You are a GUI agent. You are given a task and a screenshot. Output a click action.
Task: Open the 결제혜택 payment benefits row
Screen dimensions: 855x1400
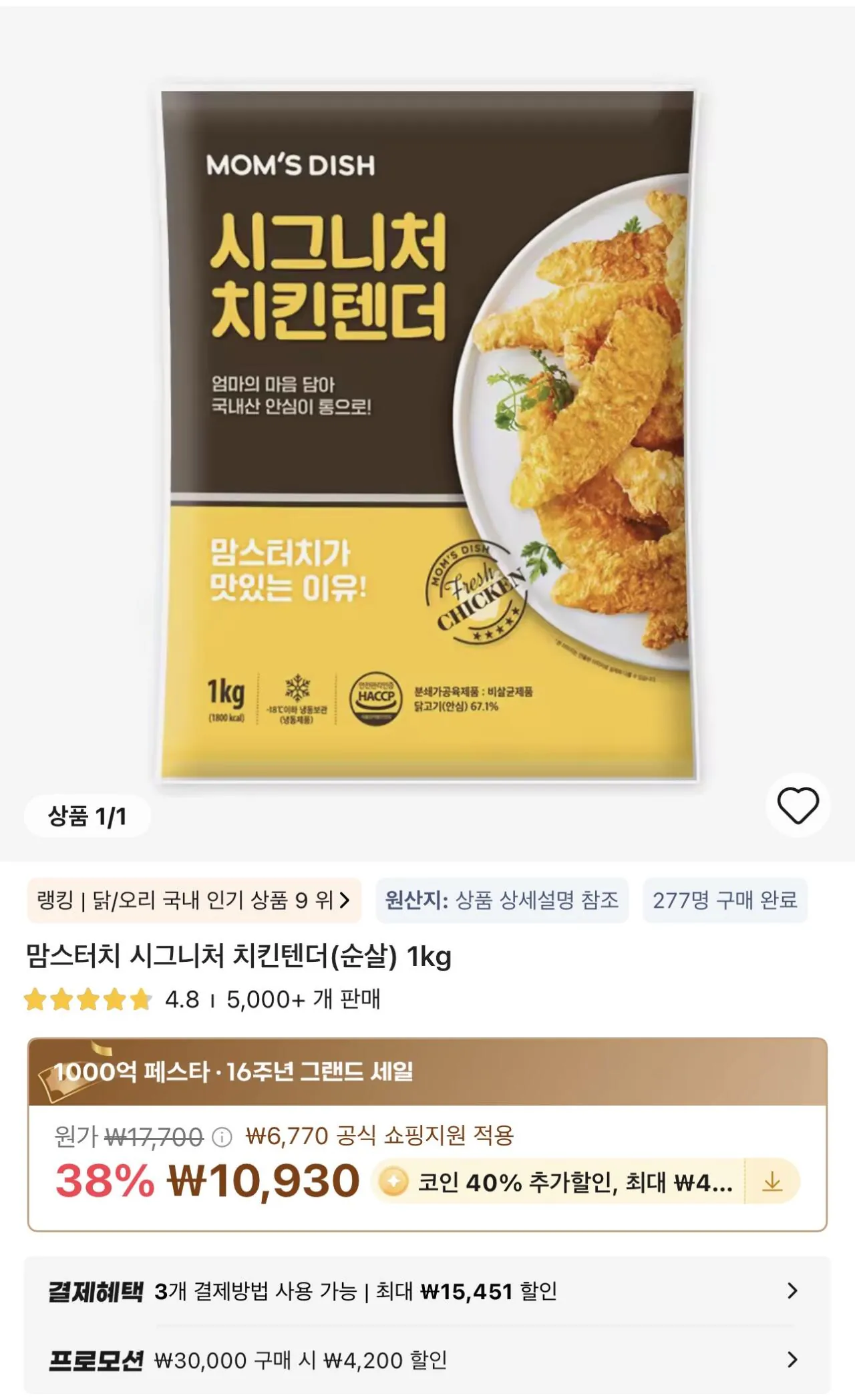pos(426,1291)
